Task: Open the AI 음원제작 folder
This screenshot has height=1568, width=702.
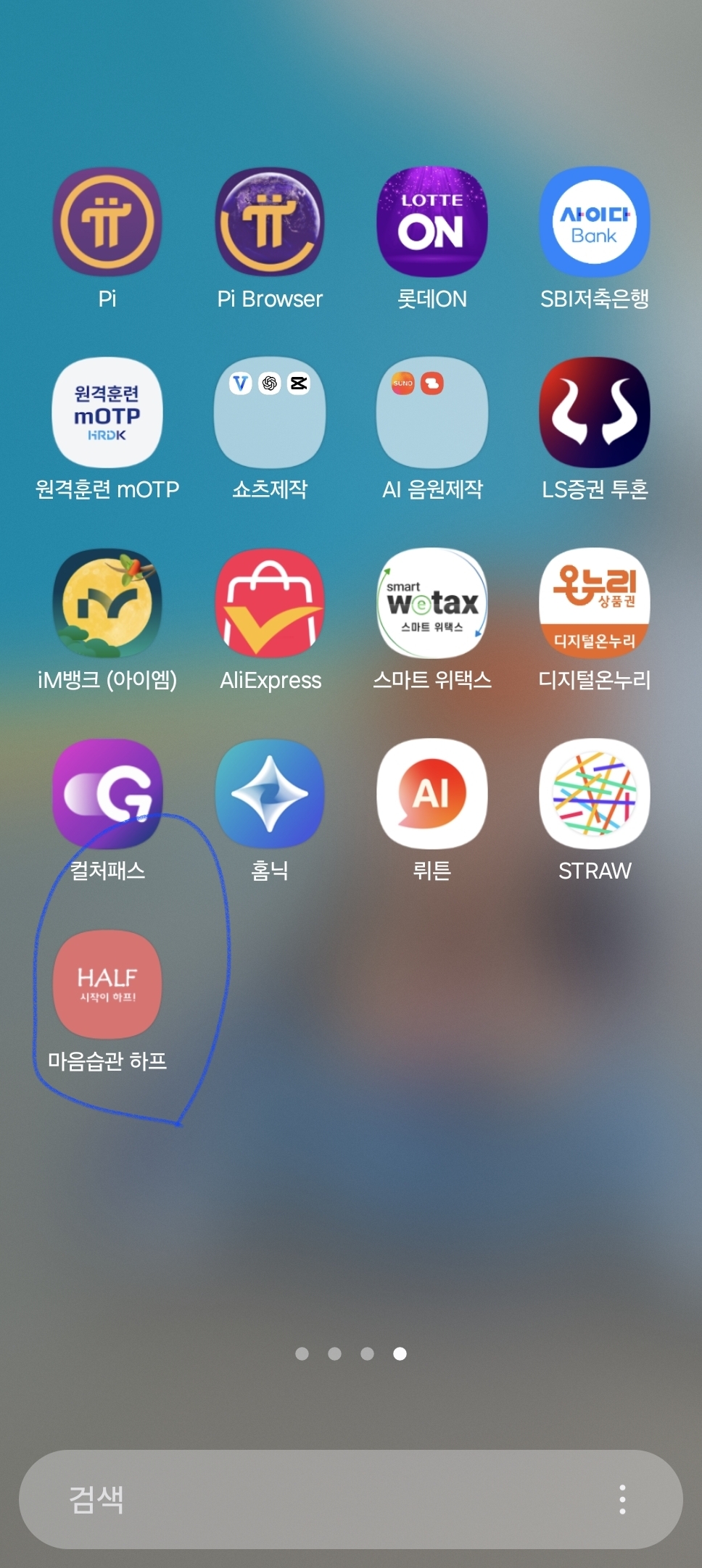Action: 431,412
